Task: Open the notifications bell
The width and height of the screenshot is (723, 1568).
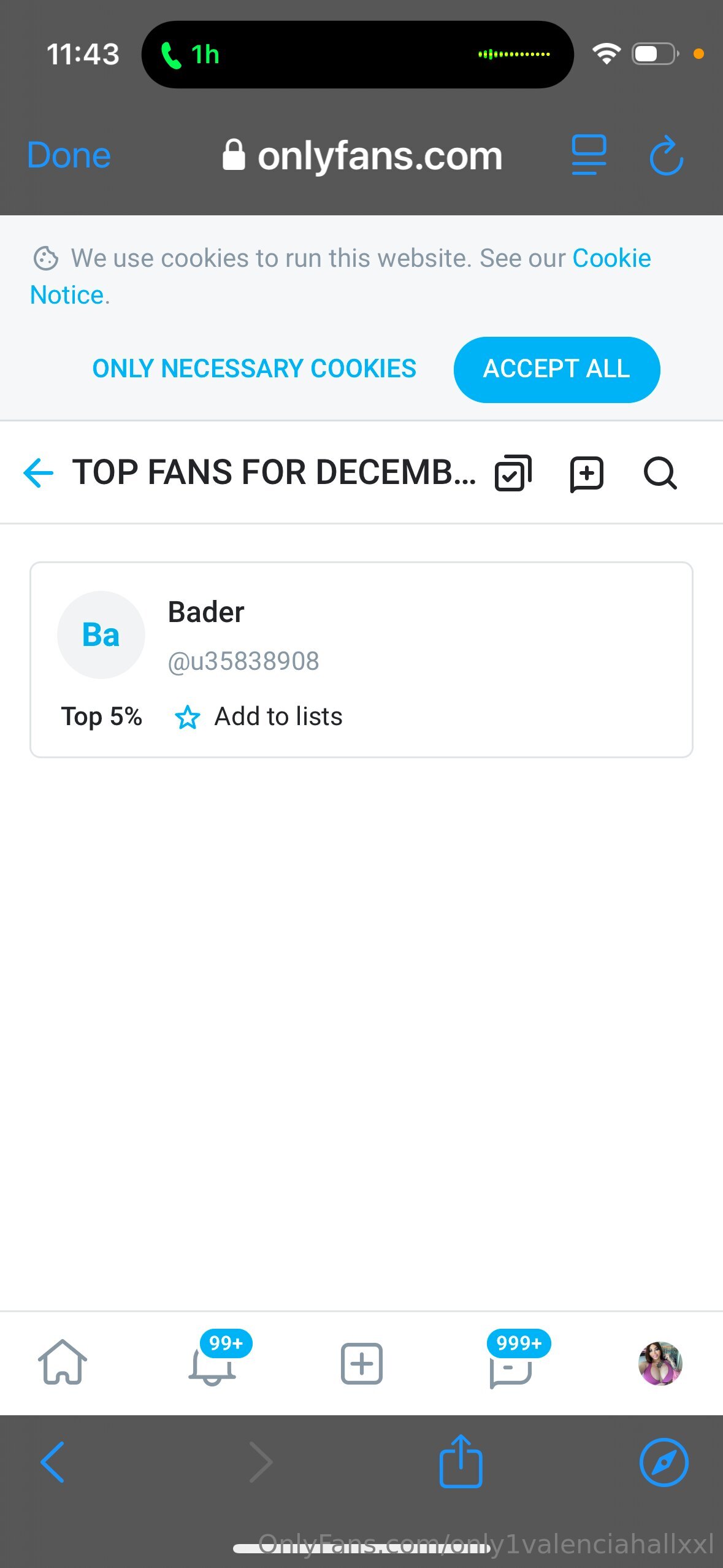Action: (212, 1363)
